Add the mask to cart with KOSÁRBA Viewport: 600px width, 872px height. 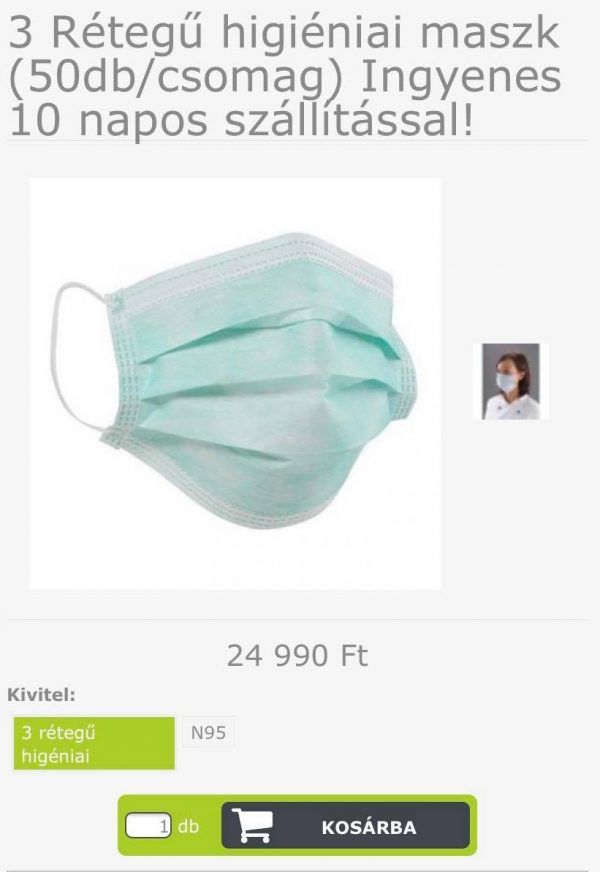(345, 826)
